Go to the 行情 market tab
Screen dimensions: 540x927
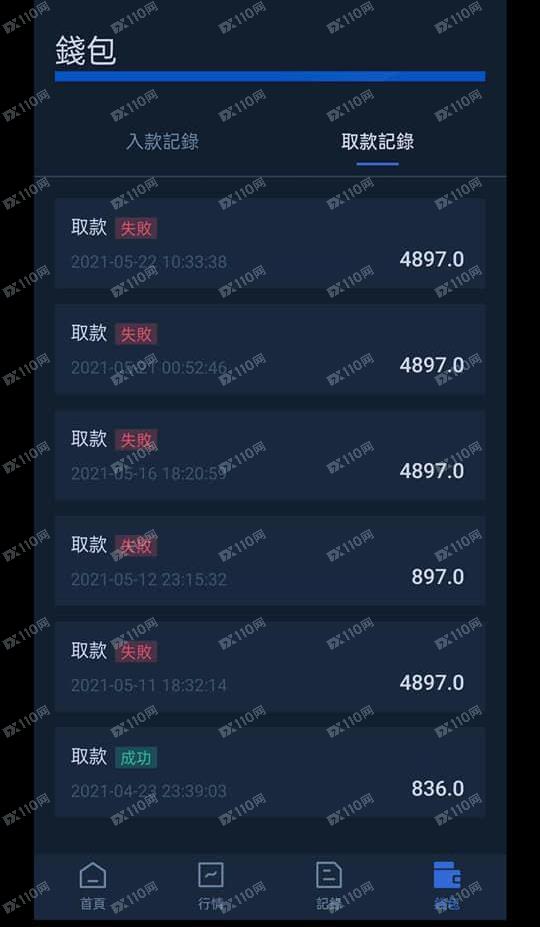coord(211,886)
